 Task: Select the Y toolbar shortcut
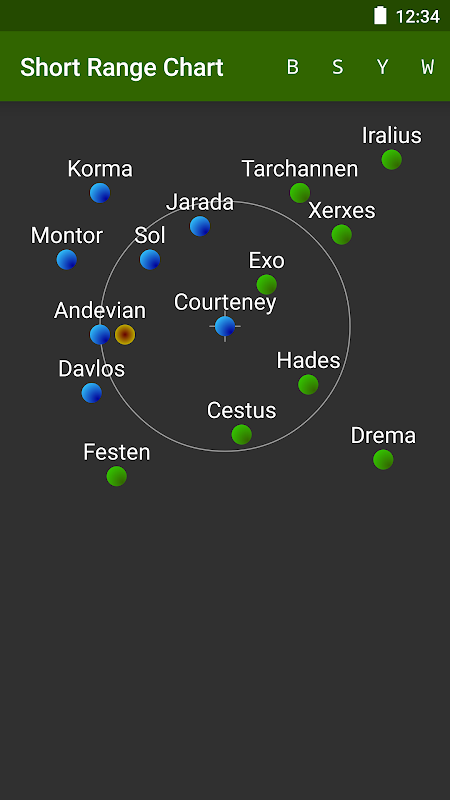[383, 67]
